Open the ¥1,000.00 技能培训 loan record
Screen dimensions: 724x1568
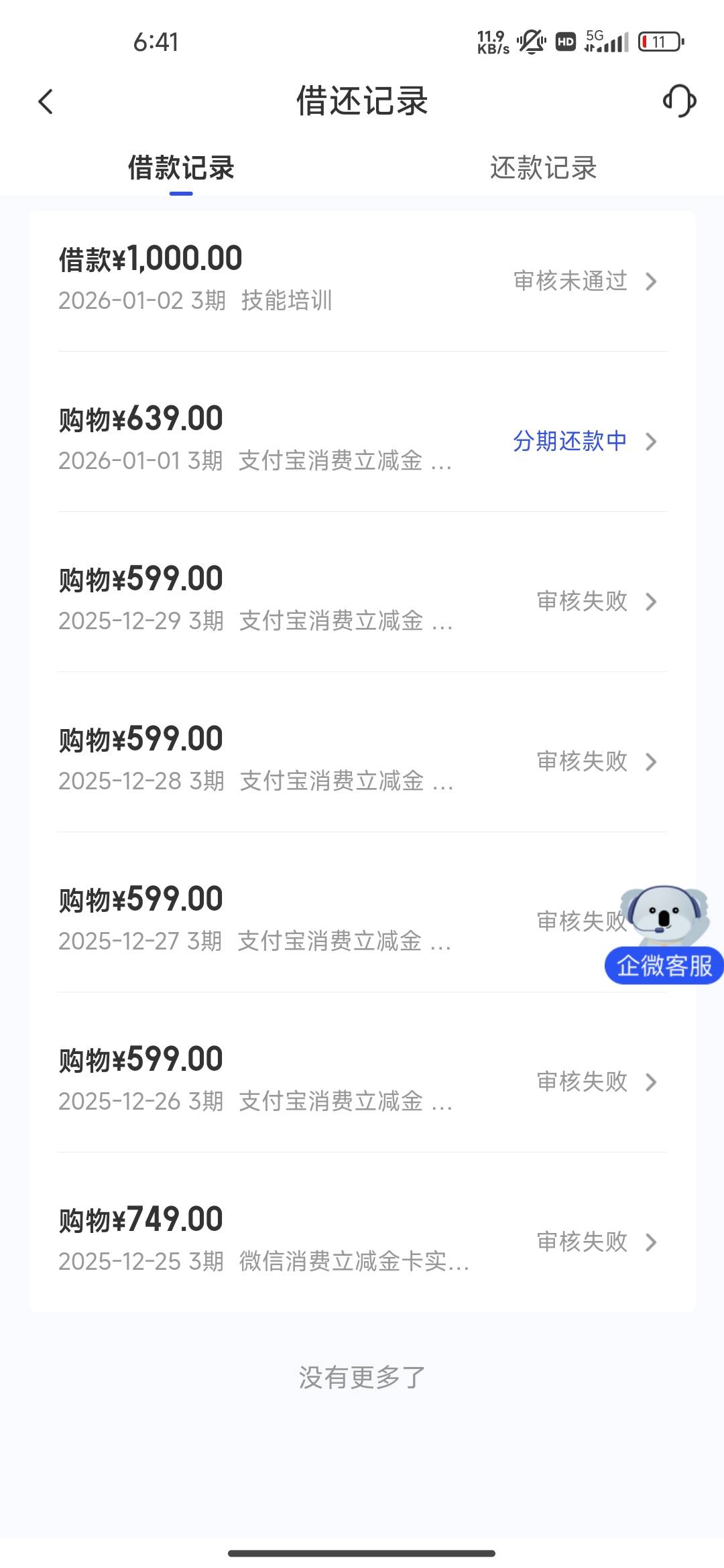coord(362,279)
